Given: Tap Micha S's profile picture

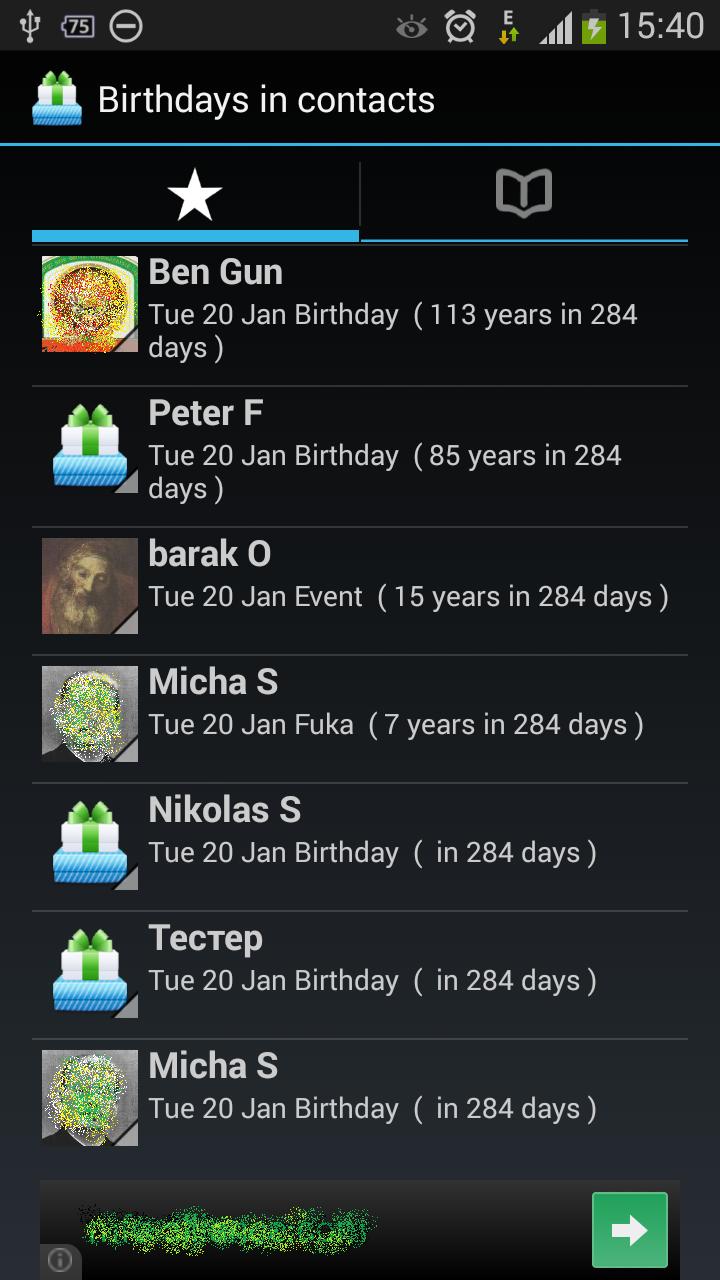Looking at the screenshot, I should tap(89, 712).
